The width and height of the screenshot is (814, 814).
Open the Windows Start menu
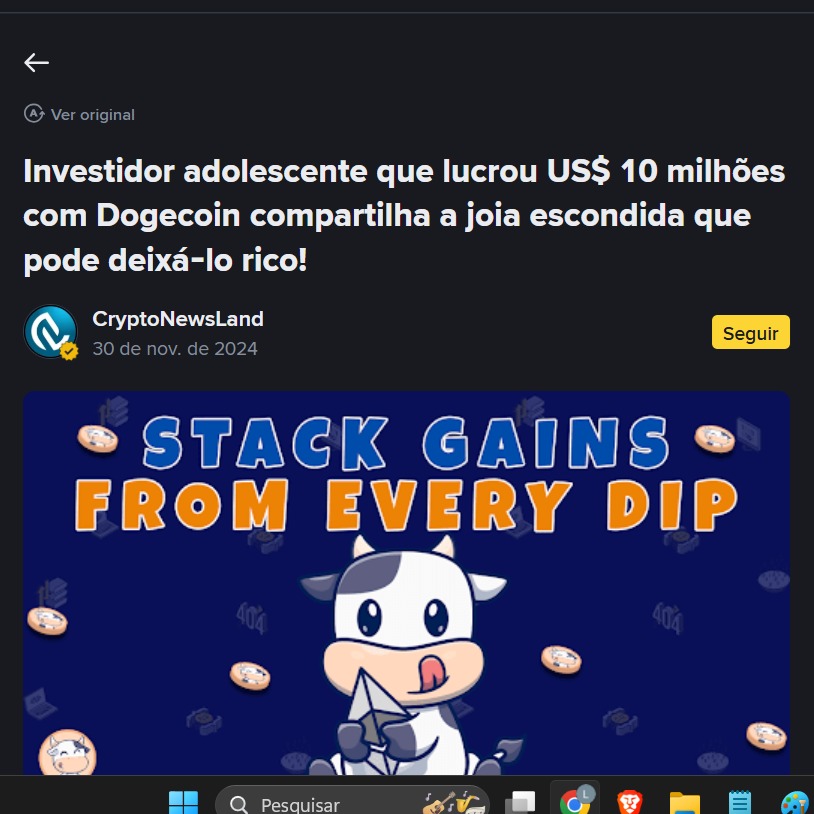183,802
